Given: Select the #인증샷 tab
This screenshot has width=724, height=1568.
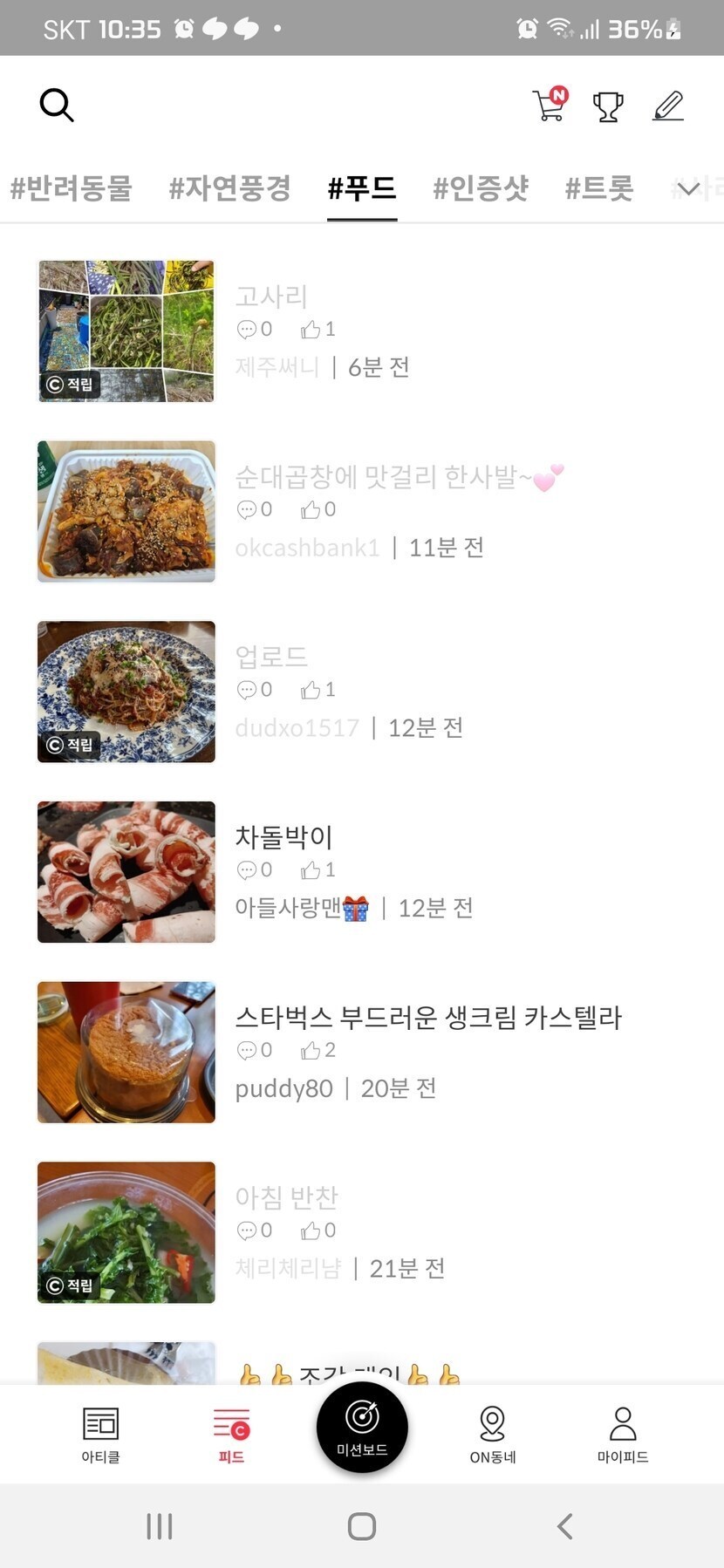Looking at the screenshot, I should coord(481,188).
